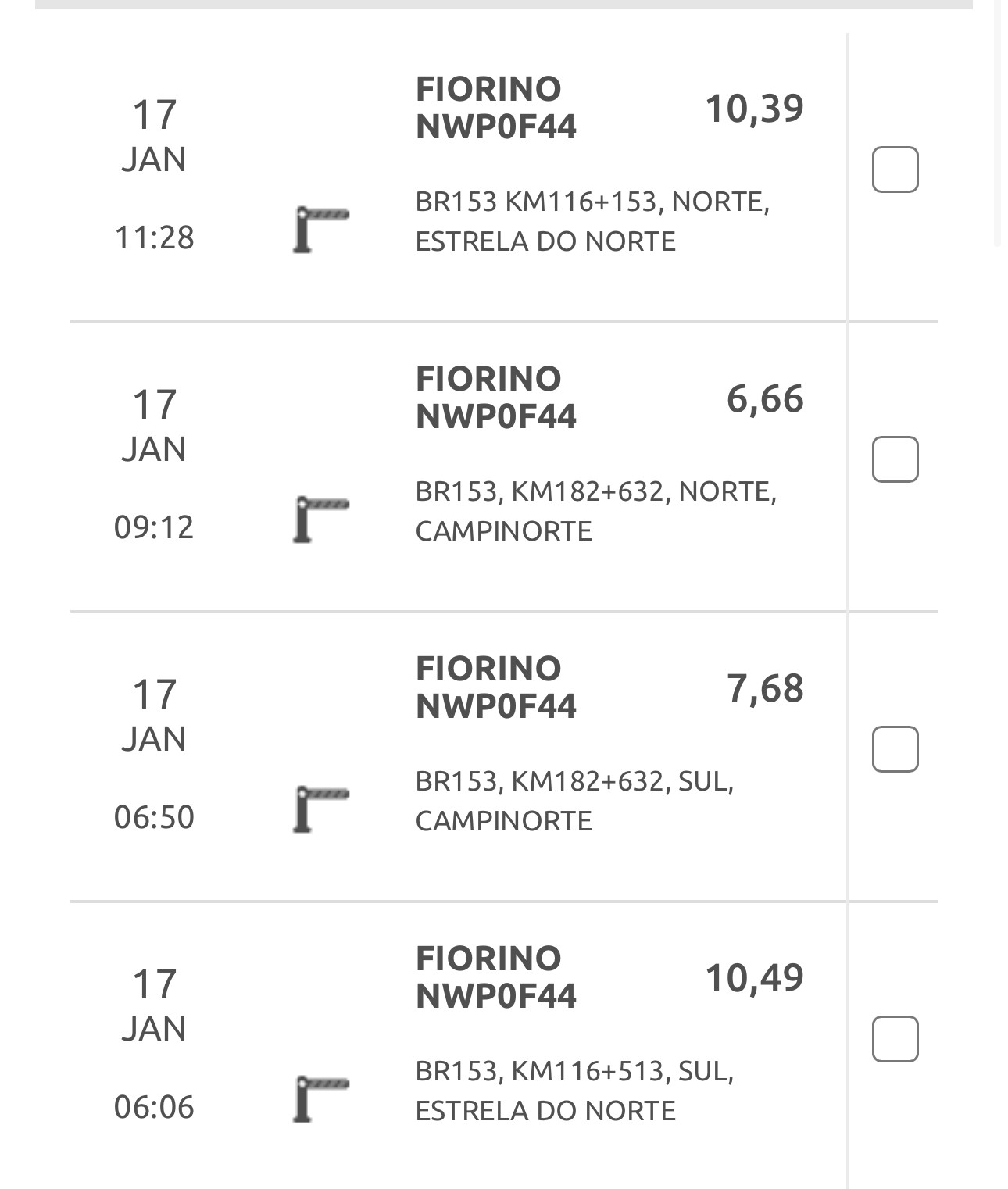
Task: Select the checkbox for the 09:12 Campinorte Norte toll
Action: pos(895,459)
